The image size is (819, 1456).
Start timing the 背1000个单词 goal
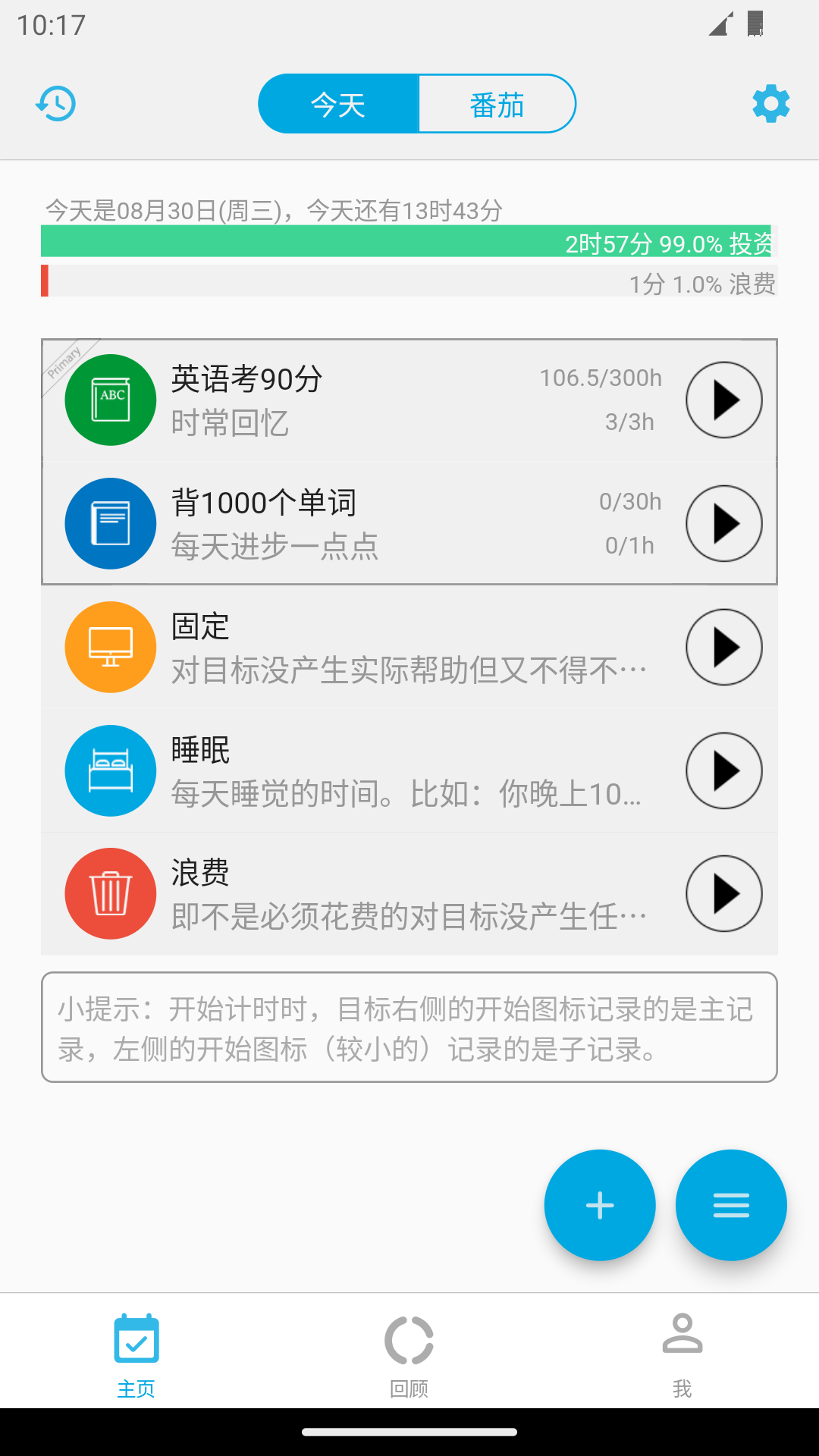pyautogui.click(x=723, y=523)
